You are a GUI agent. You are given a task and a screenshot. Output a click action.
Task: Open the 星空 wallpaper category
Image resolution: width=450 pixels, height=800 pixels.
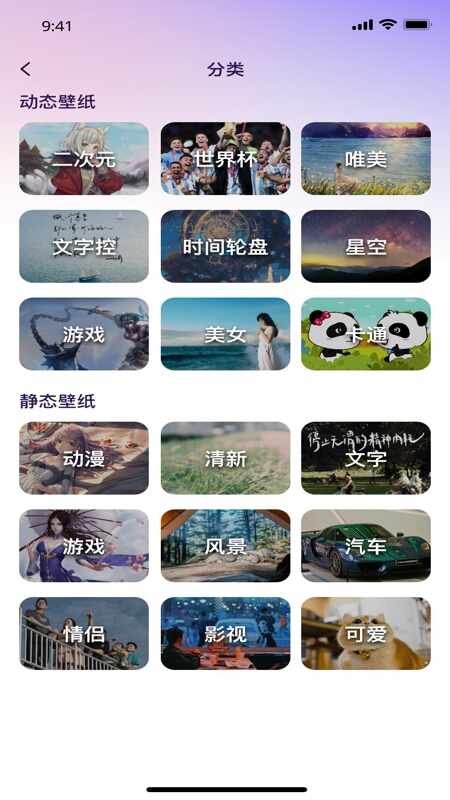pyautogui.click(x=366, y=246)
